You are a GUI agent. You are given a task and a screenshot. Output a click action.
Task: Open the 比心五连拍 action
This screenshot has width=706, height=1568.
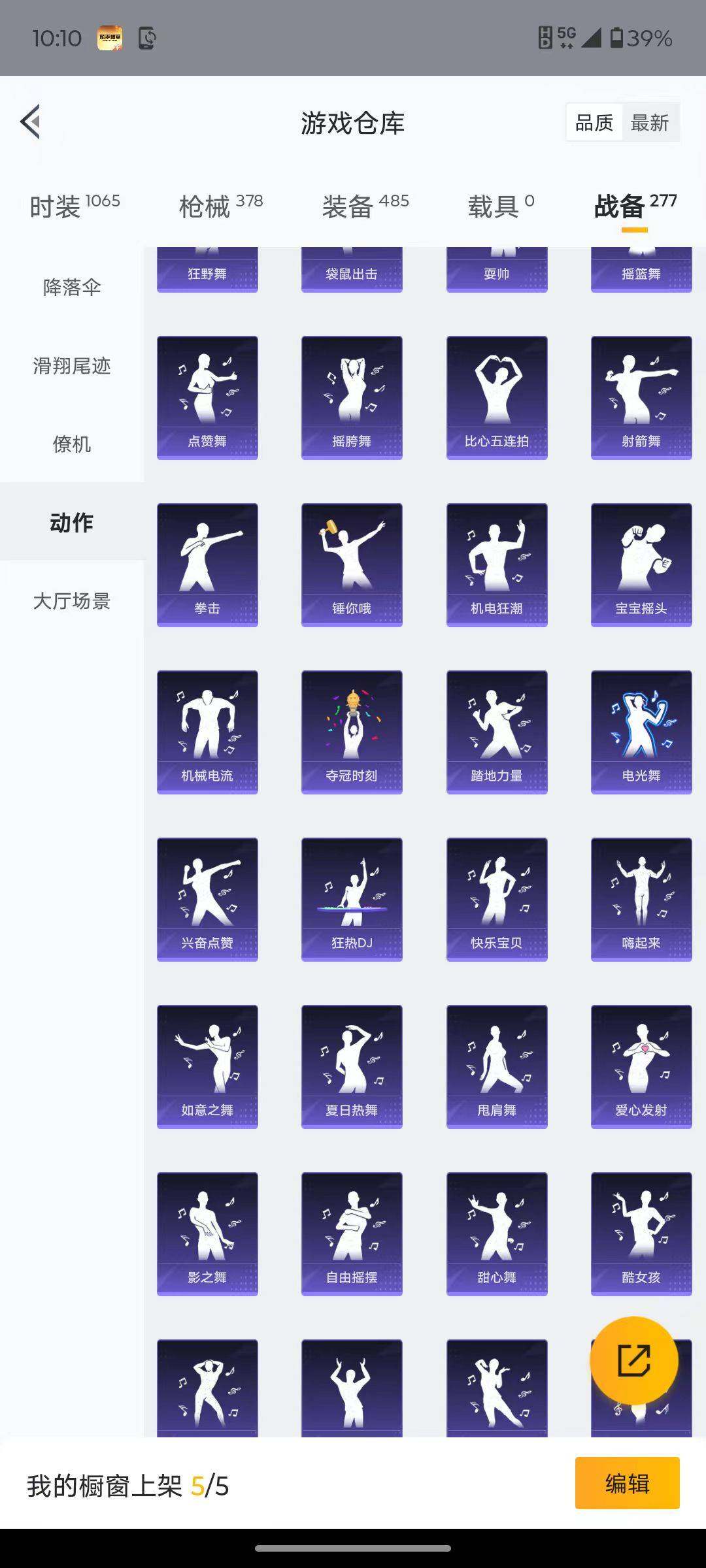coord(496,396)
